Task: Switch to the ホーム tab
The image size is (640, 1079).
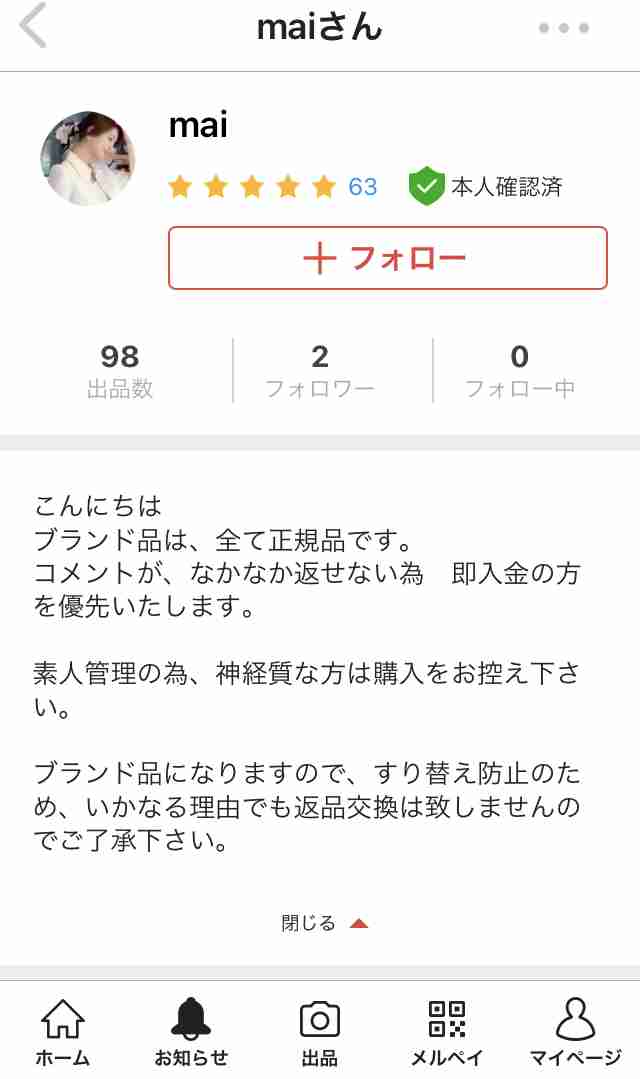Action: click(x=63, y=1032)
